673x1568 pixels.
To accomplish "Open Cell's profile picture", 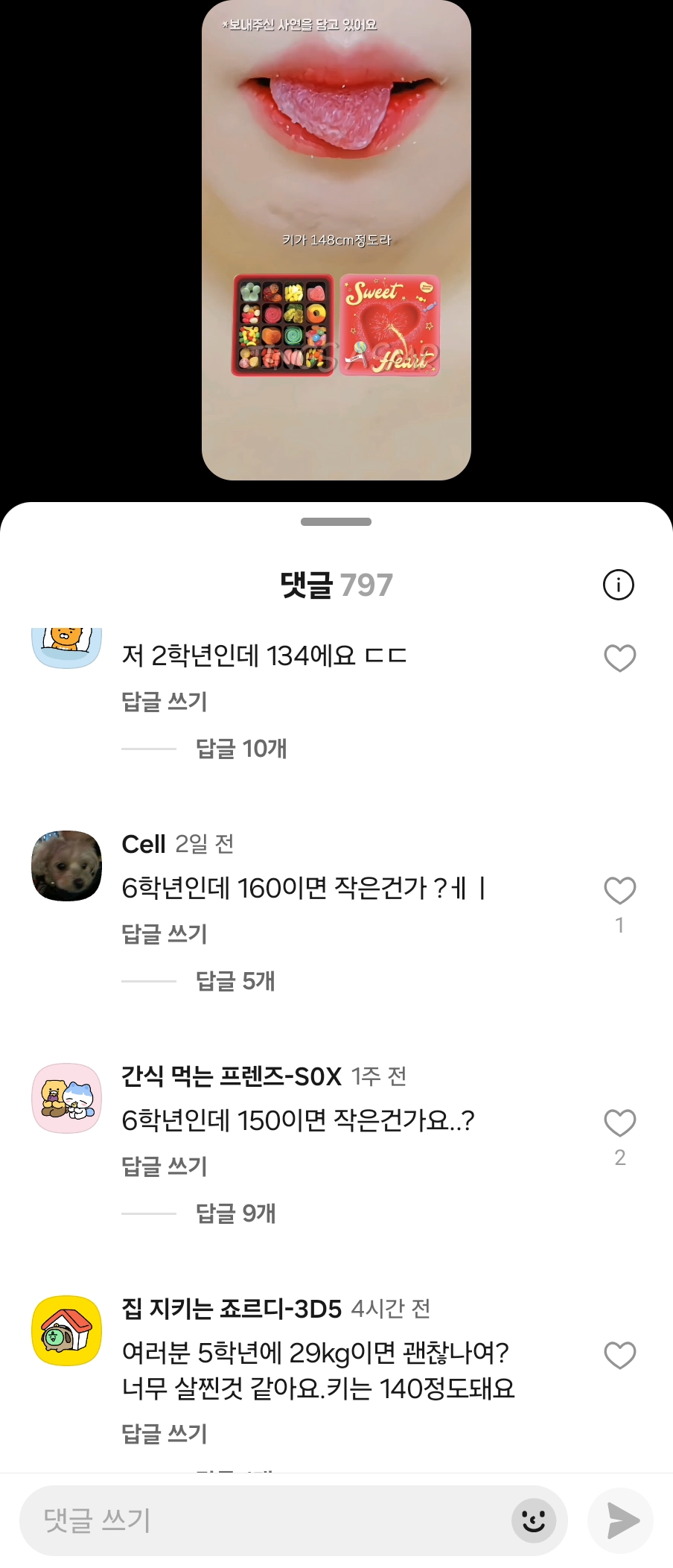I will click(66, 866).
